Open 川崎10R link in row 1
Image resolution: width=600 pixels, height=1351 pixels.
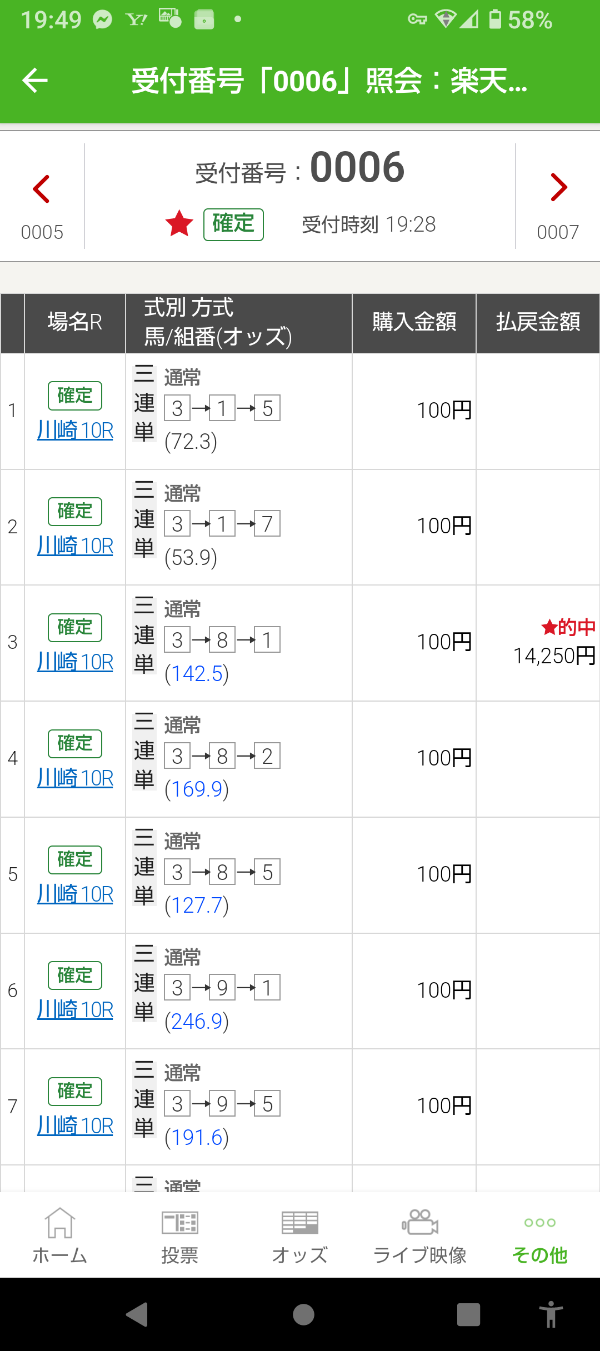point(75,431)
